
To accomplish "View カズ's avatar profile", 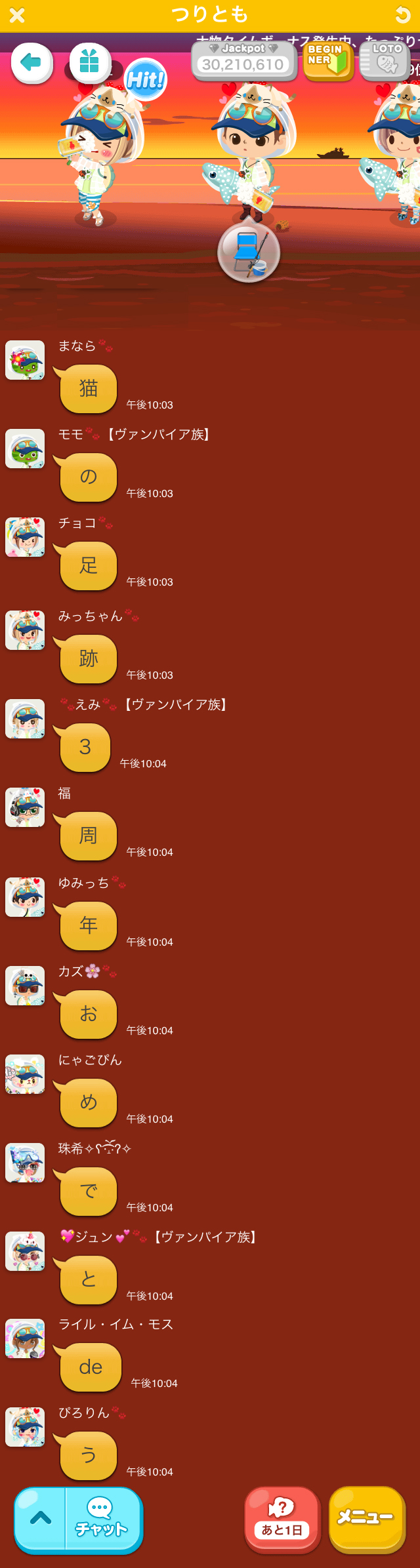I will coord(25,986).
